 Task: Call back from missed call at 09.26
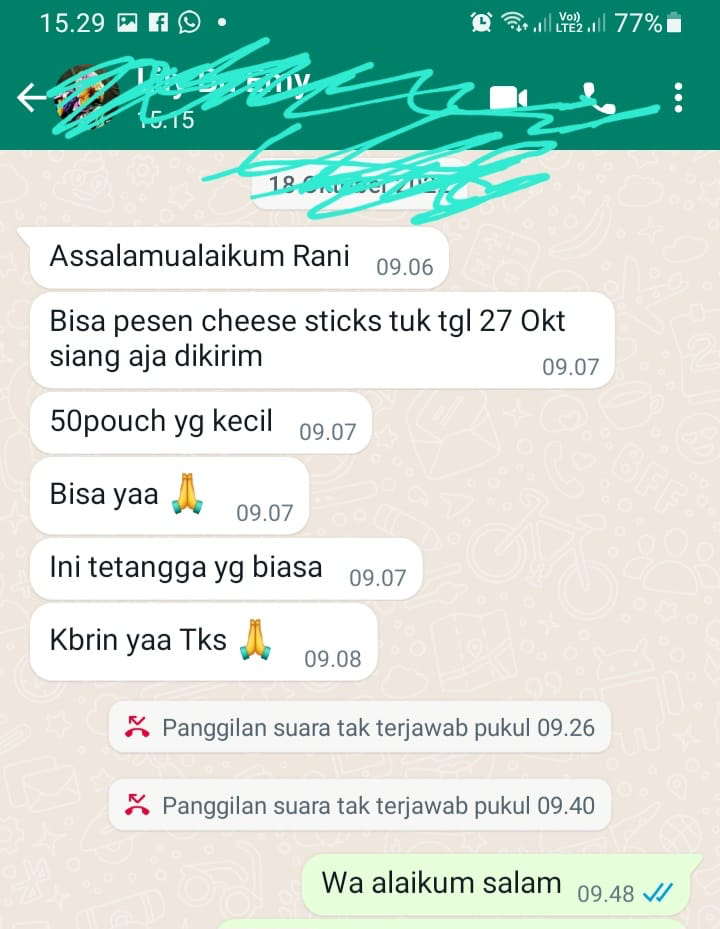[x=359, y=727]
